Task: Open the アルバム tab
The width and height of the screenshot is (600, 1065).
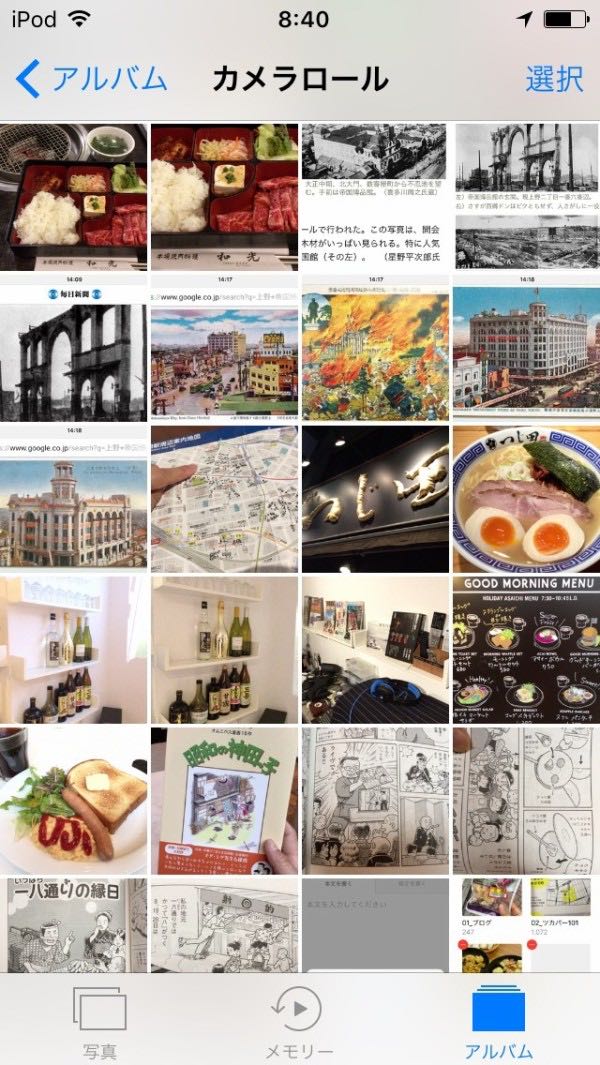Action: (498, 1022)
